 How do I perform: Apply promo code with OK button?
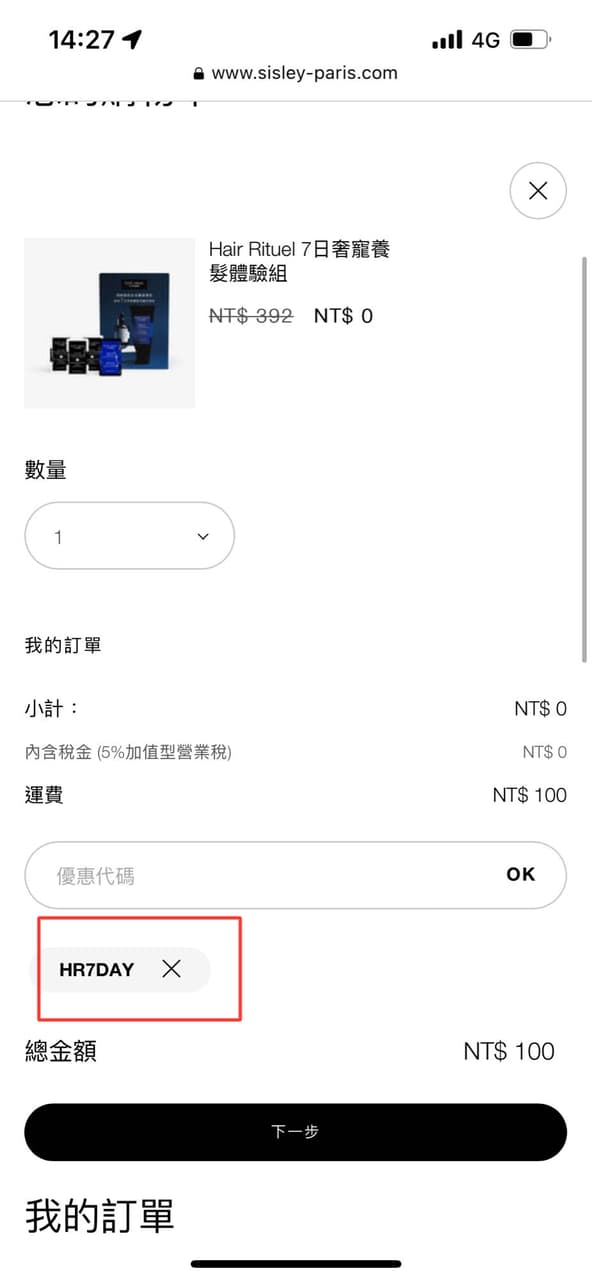point(521,874)
